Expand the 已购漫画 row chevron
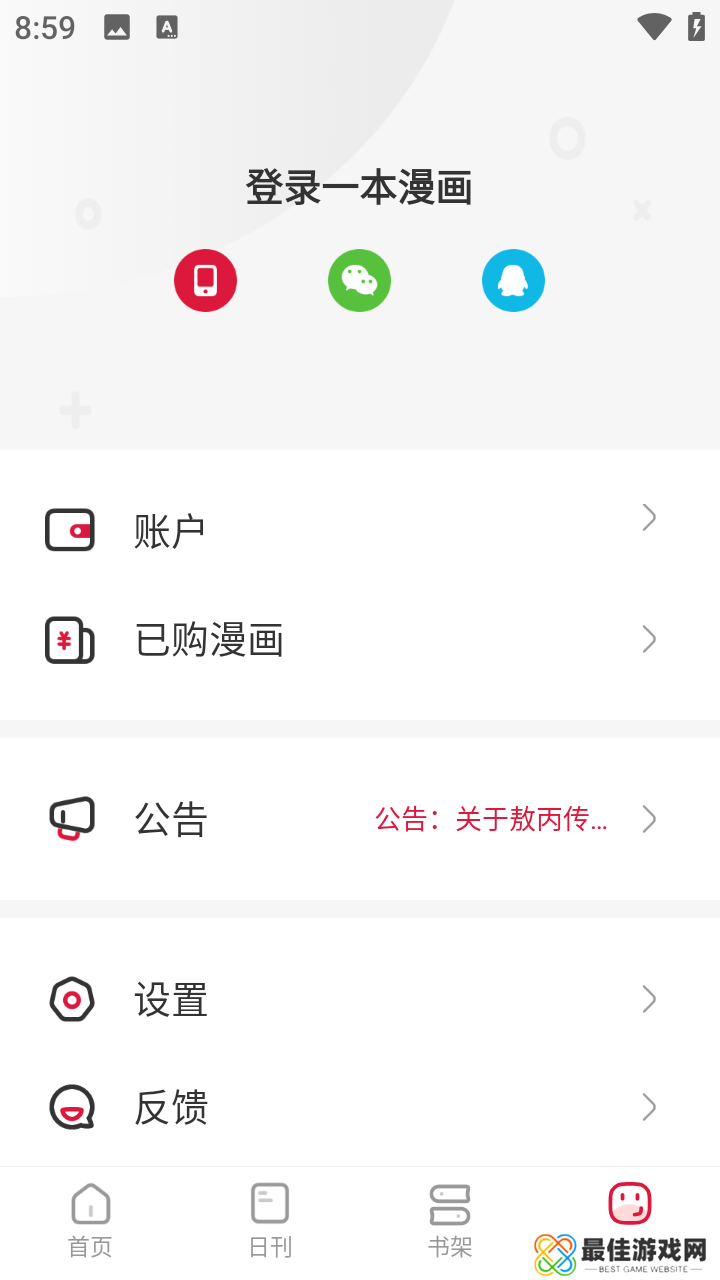 (x=649, y=639)
